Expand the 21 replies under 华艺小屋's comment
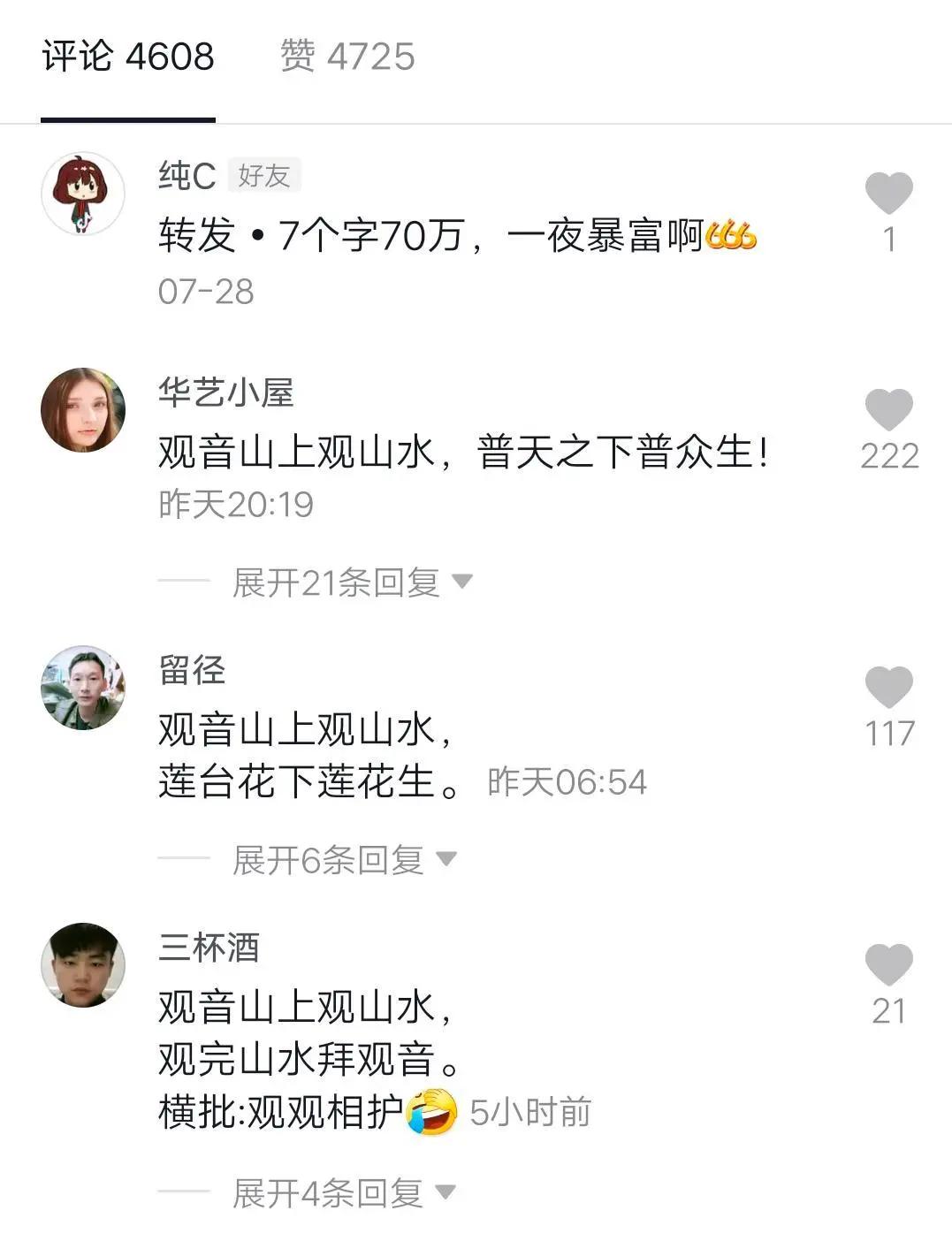The height and width of the screenshot is (1241, 952). tap(336, 582)
